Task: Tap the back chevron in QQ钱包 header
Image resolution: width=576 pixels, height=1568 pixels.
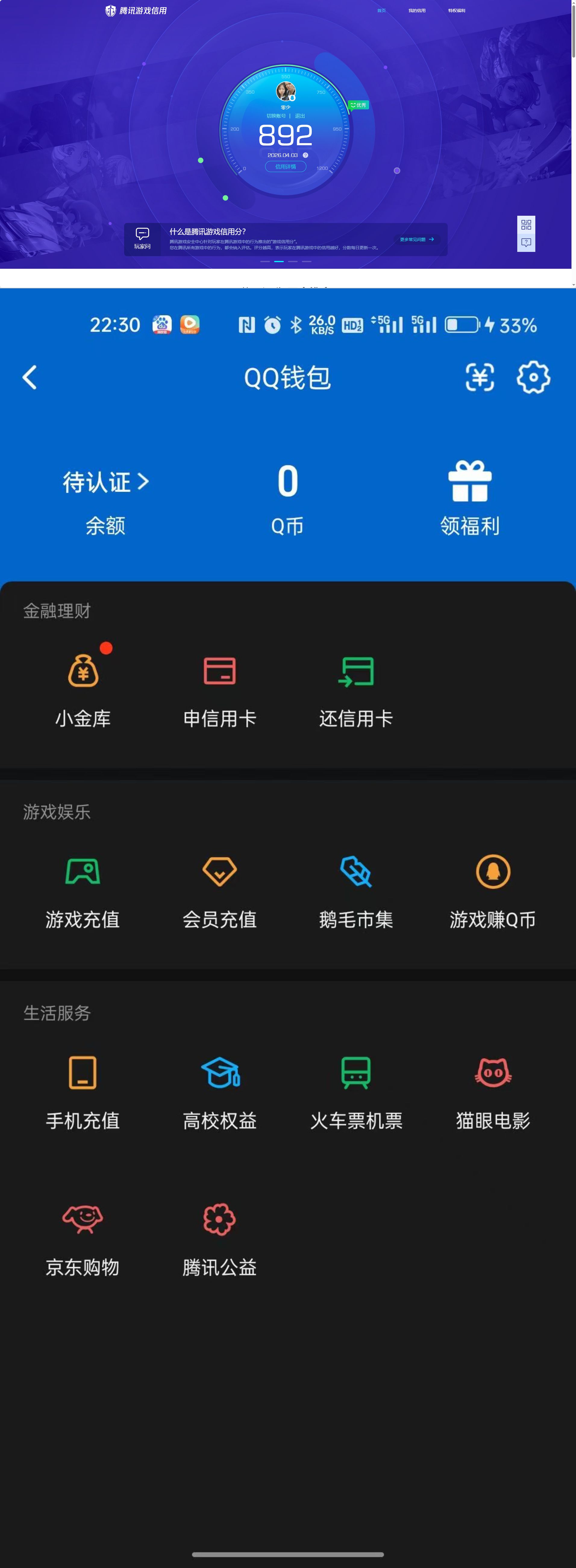Action: (x=30, y=378)
